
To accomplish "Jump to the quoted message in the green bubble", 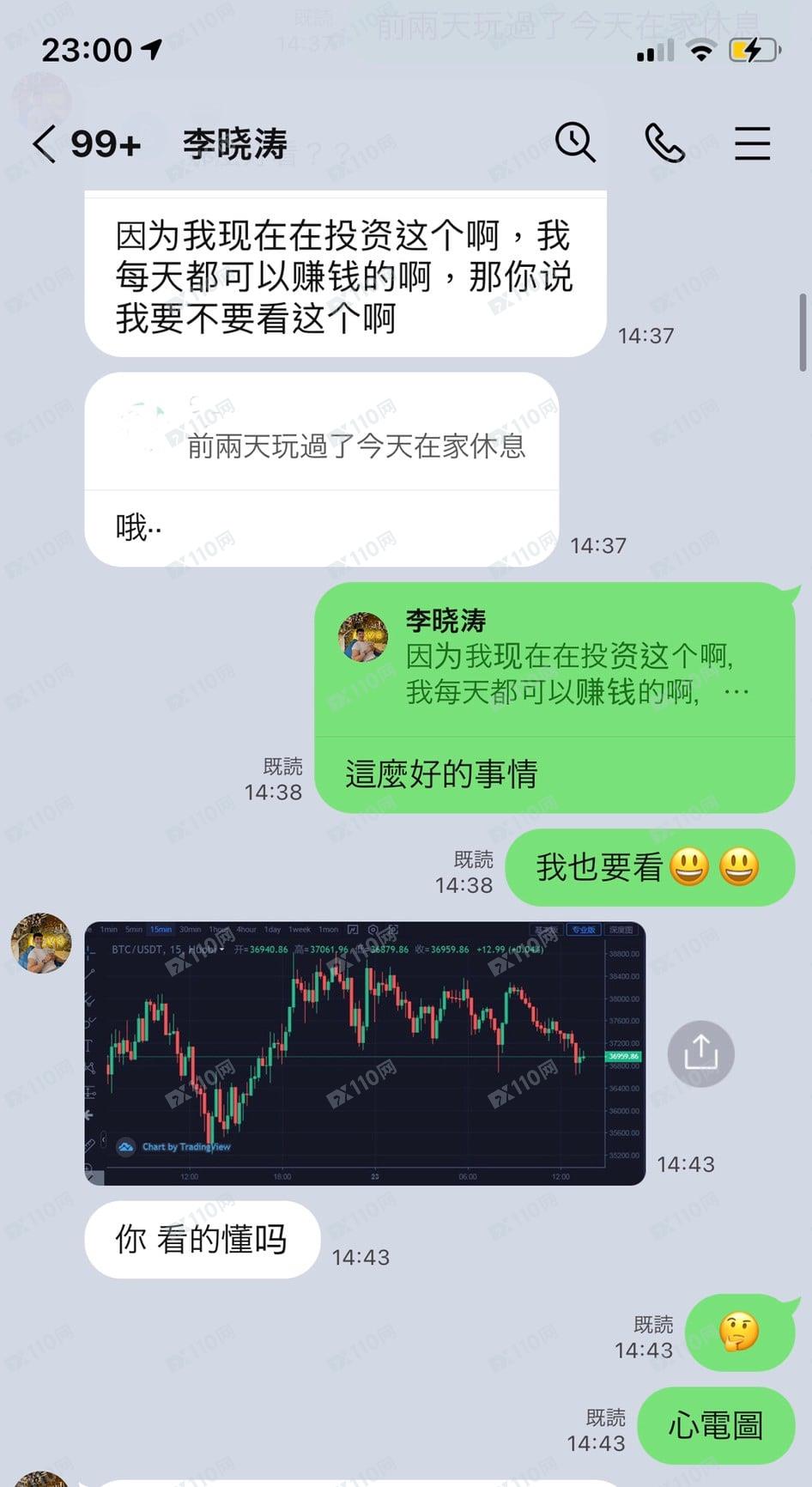I will coord(554,659).
